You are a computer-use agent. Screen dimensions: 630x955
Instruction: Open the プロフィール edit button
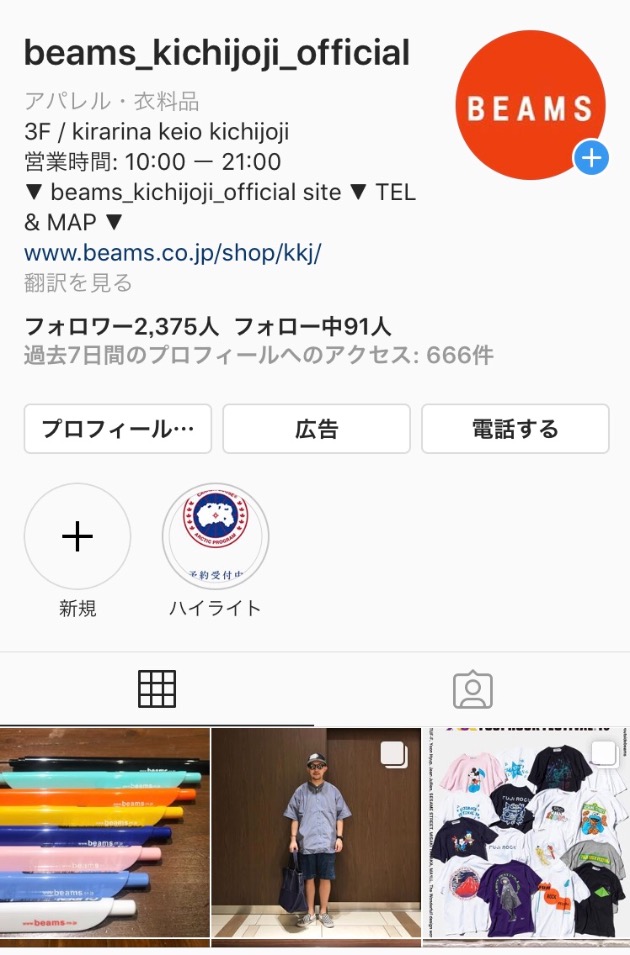[x=117, y=429]
